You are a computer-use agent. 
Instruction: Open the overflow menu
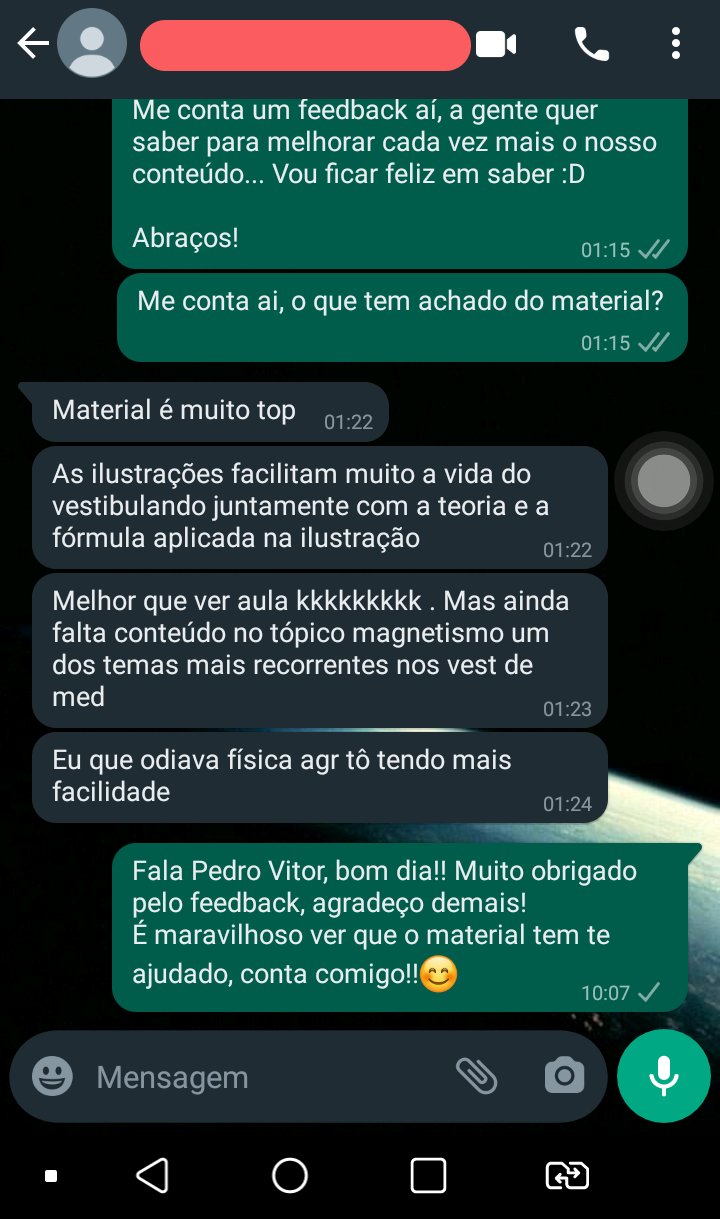[x=676, y=44]
